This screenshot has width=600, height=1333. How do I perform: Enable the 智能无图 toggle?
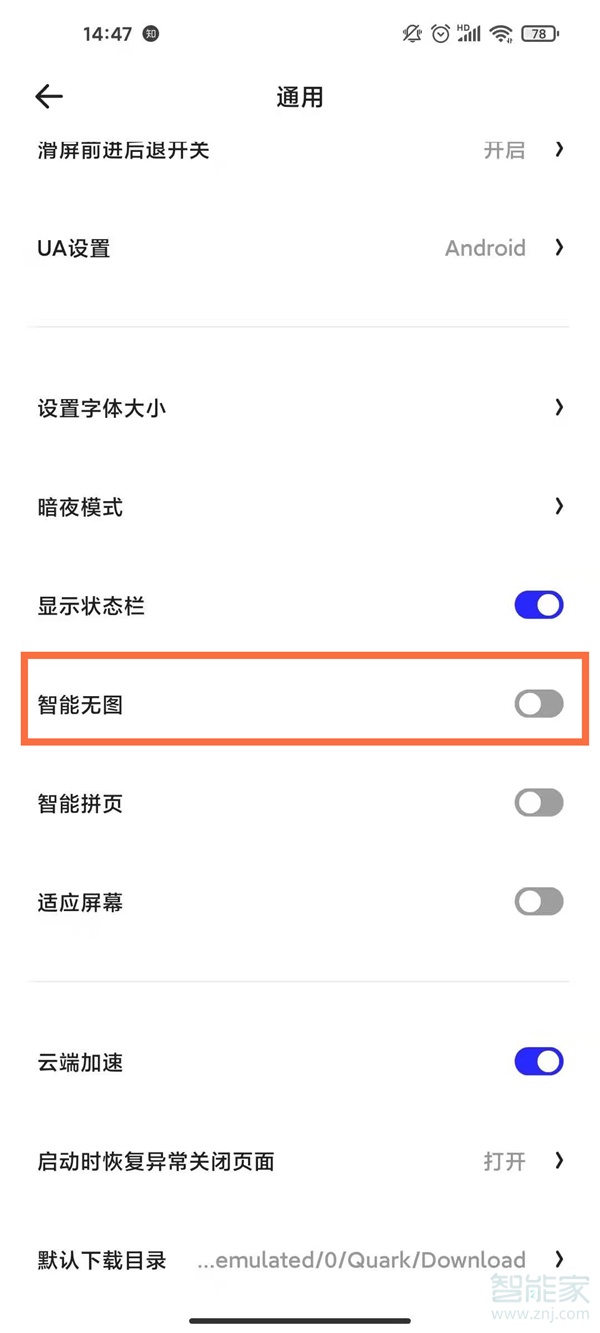coord(539,704)
